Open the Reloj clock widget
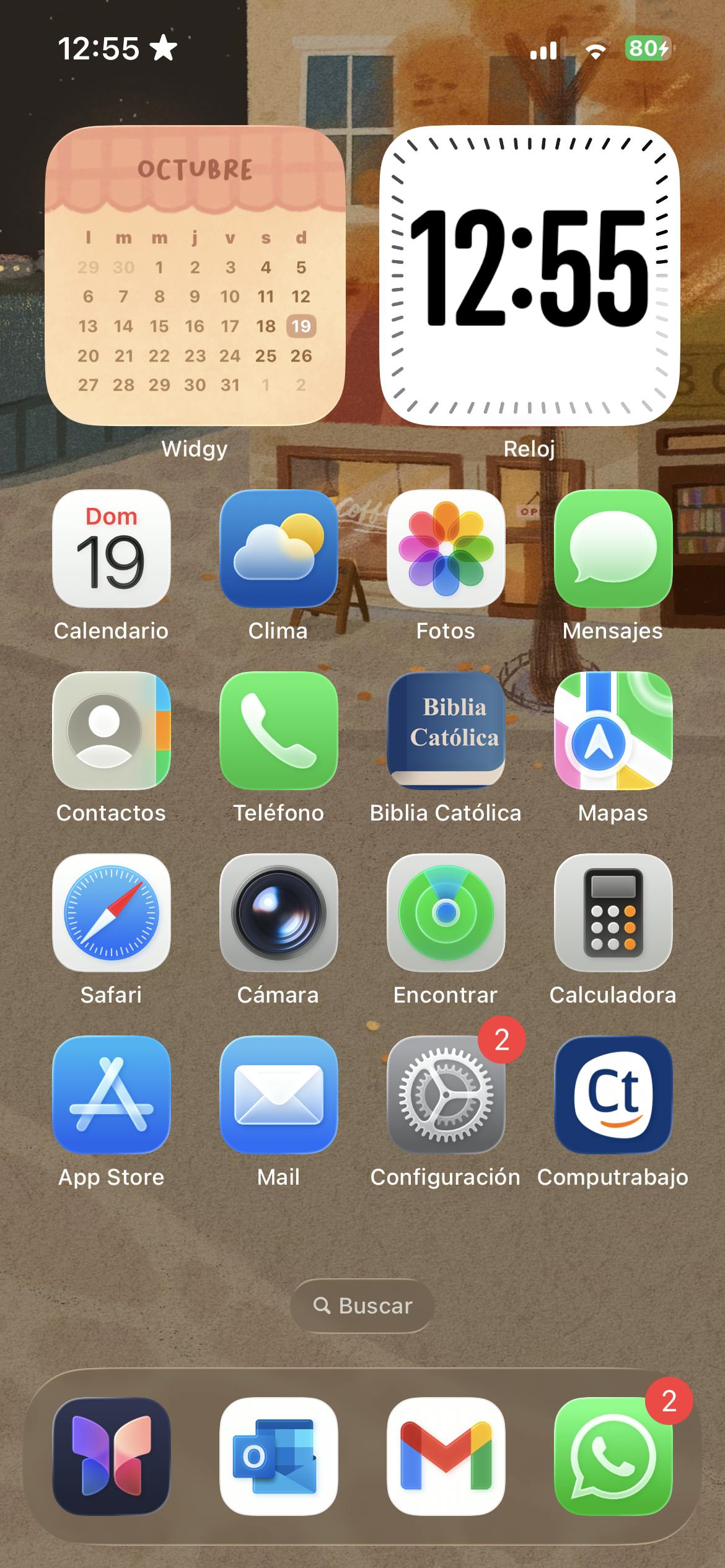Viewport: 725px width, 1568px height. click(x=529, y=276)
